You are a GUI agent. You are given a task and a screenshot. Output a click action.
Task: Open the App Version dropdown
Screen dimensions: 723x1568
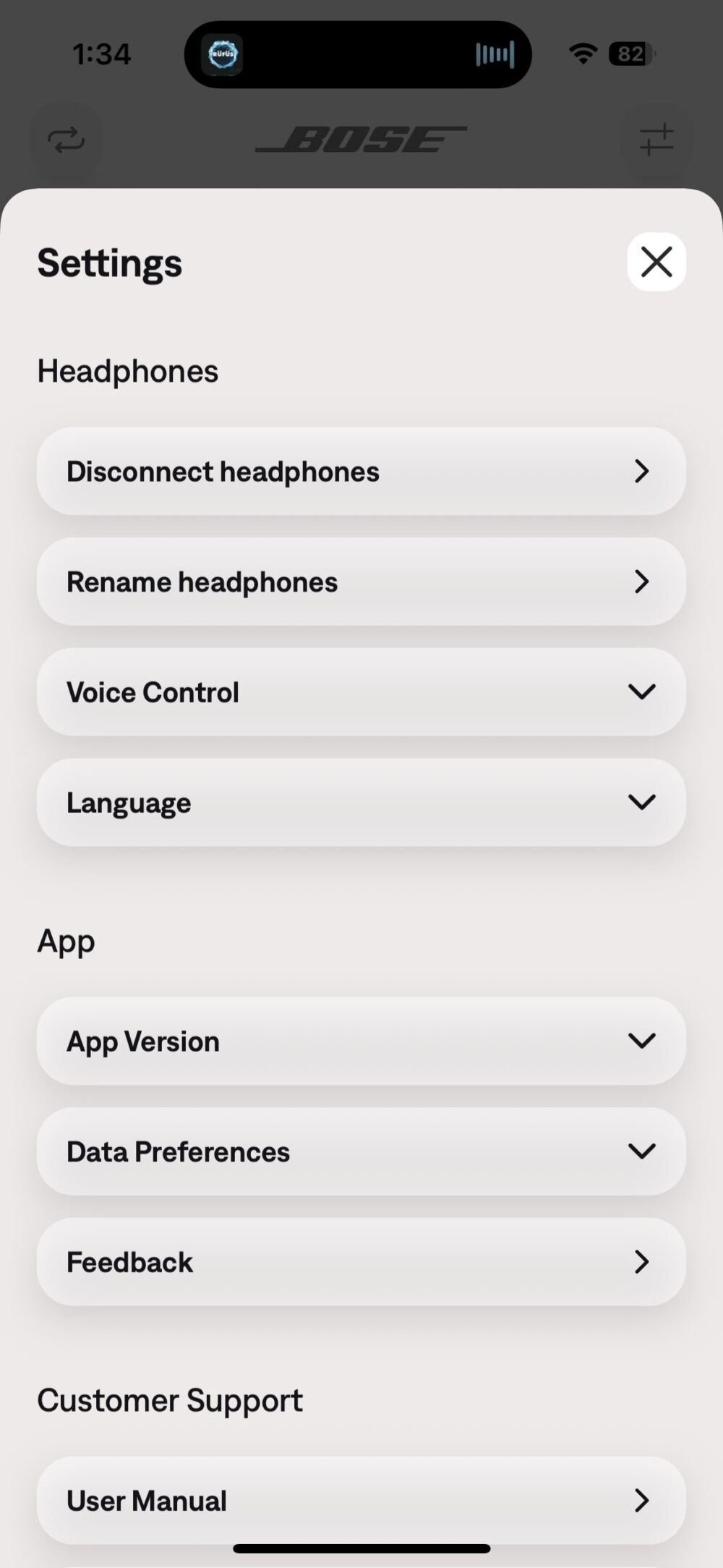tap(641, 1041)
